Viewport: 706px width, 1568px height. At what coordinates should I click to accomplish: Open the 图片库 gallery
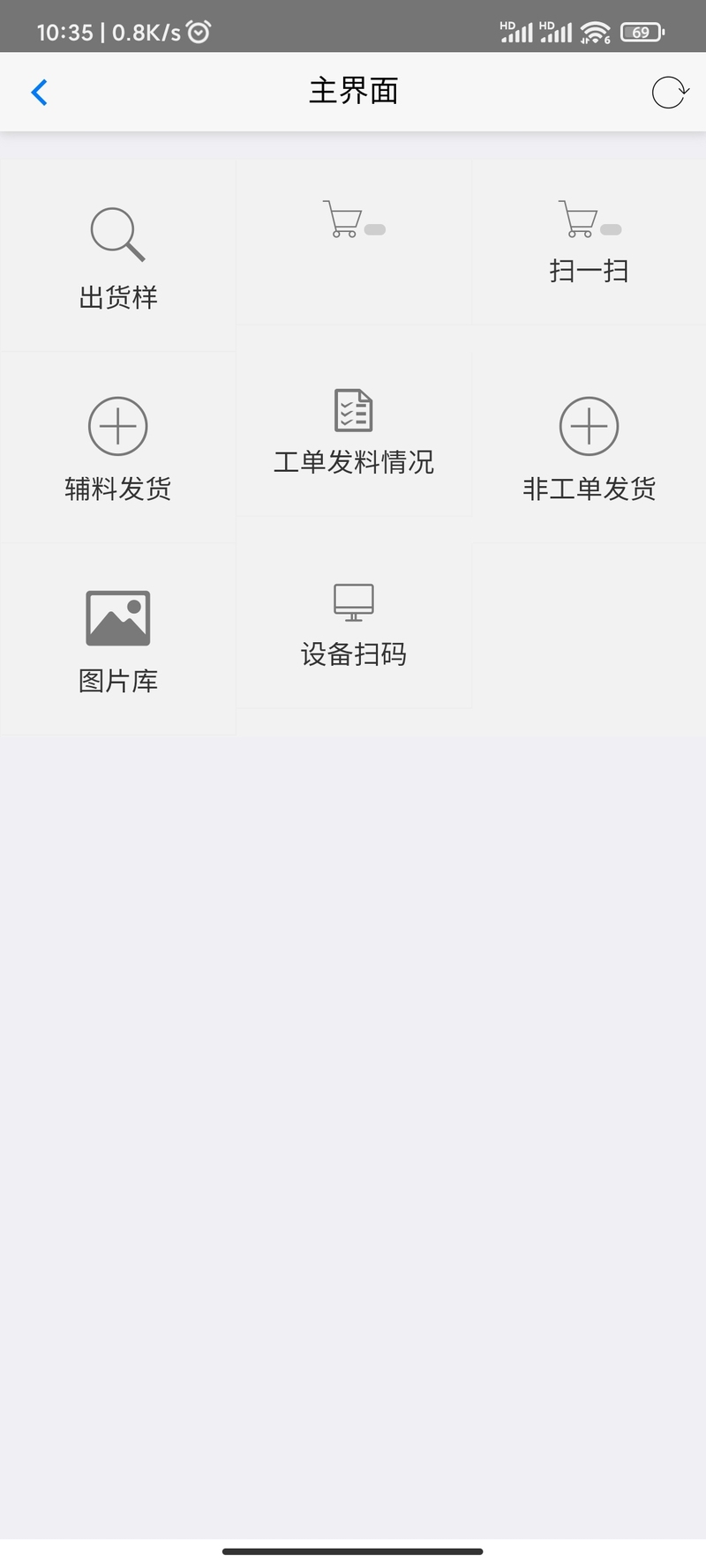tap(118, 639)
